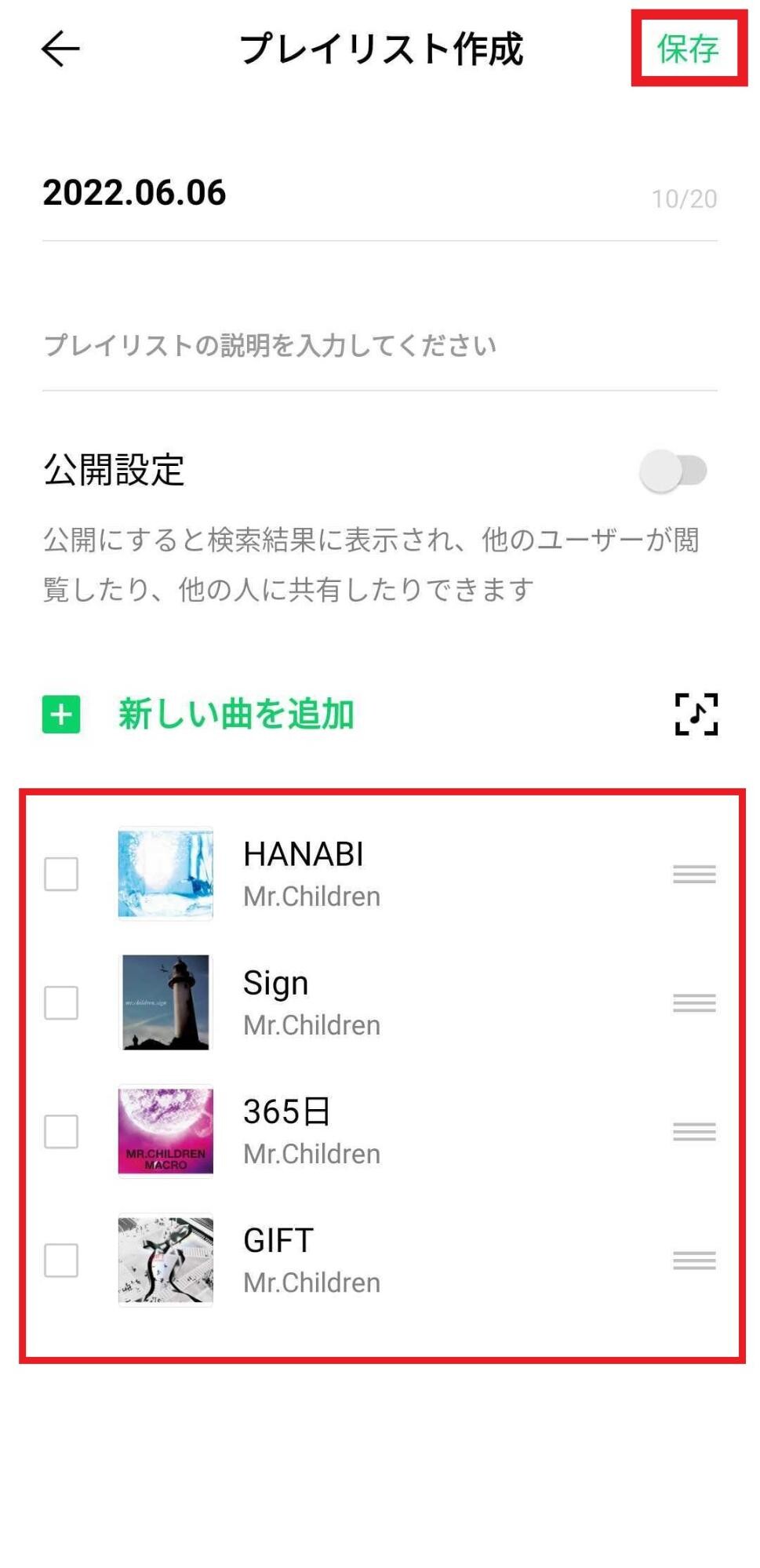
Task: Tick the checkbox beside 365日
Action: 61,1132
